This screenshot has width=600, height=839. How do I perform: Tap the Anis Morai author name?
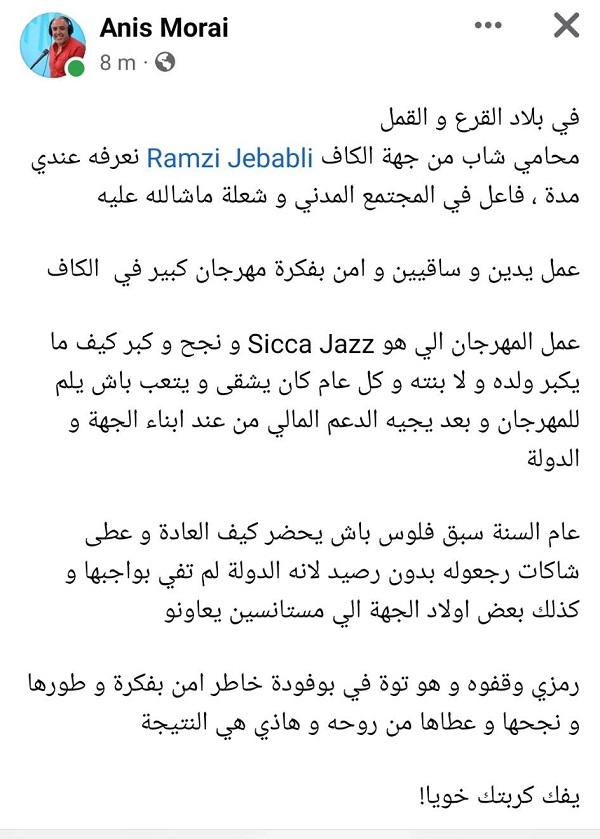click(x=164, y=28)
